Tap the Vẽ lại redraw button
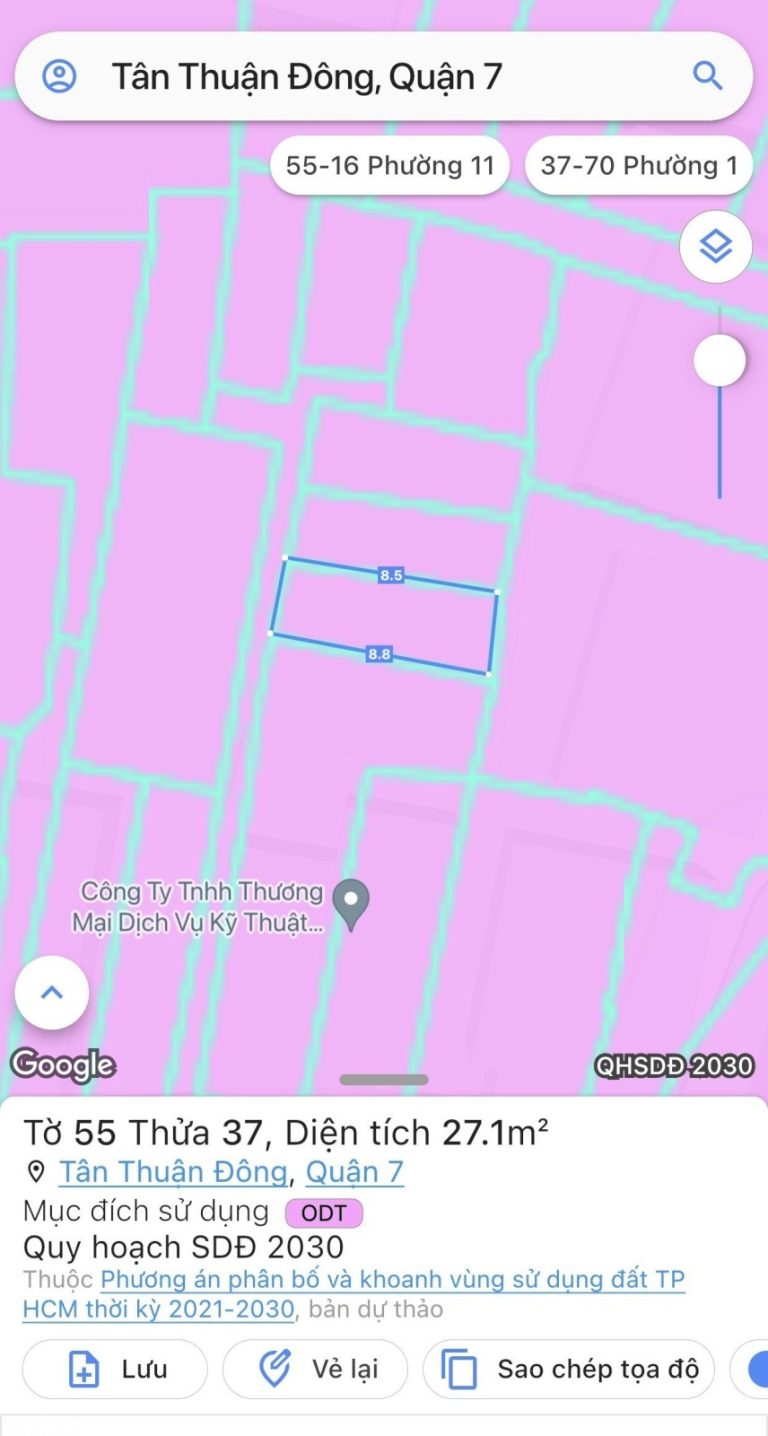The width and height of the screenshot is (768, 1436). point(315,1369)
